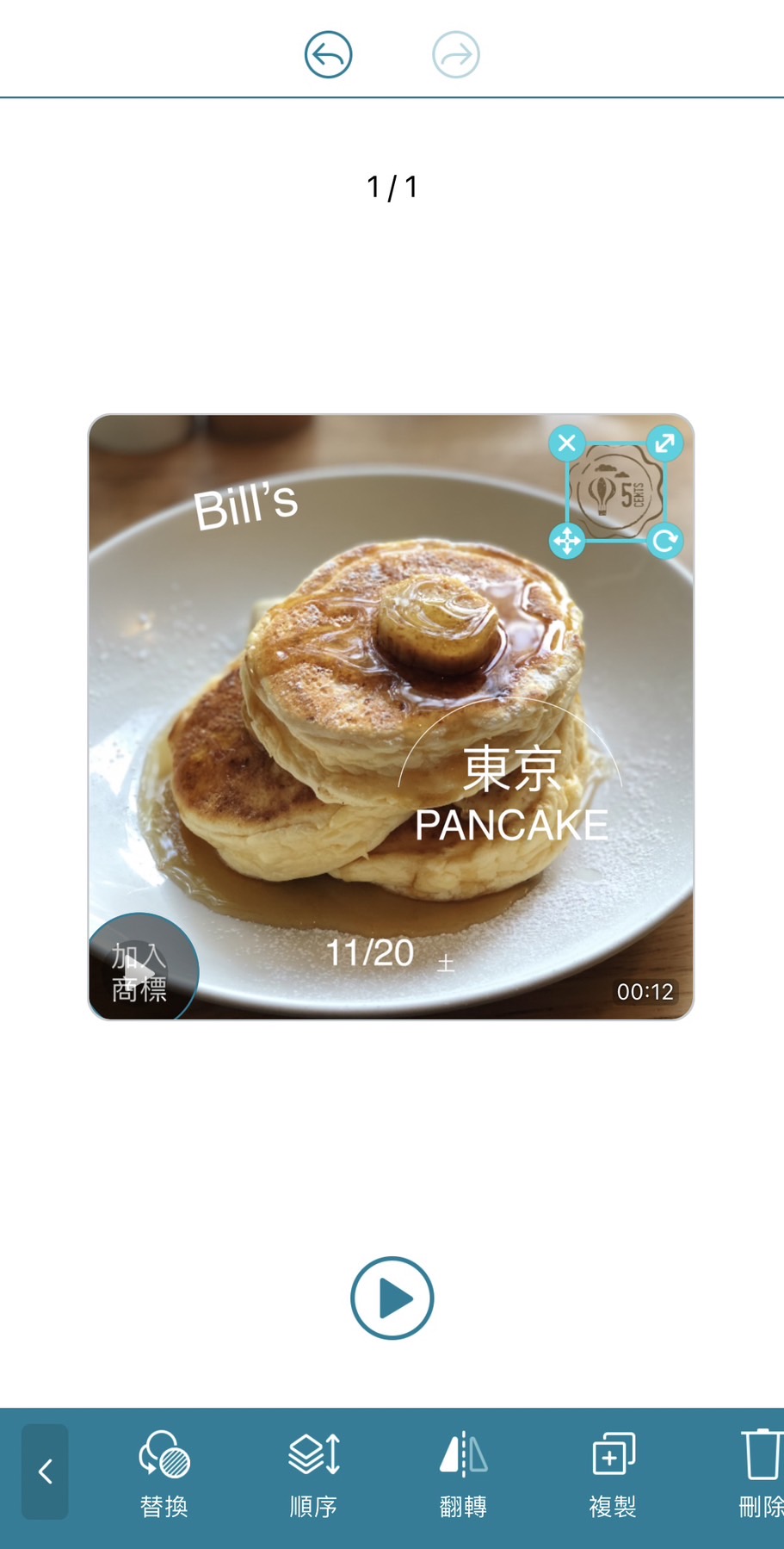
Task: Play the video preview
Action: (x=392, y=1298)
